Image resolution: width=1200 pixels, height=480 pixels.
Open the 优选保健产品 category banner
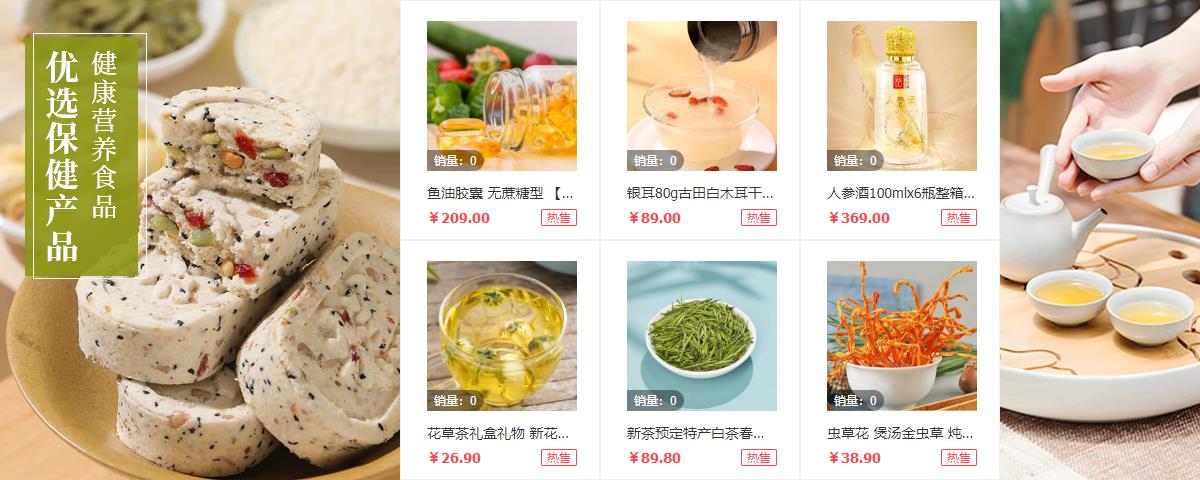(x=85, y=155)
